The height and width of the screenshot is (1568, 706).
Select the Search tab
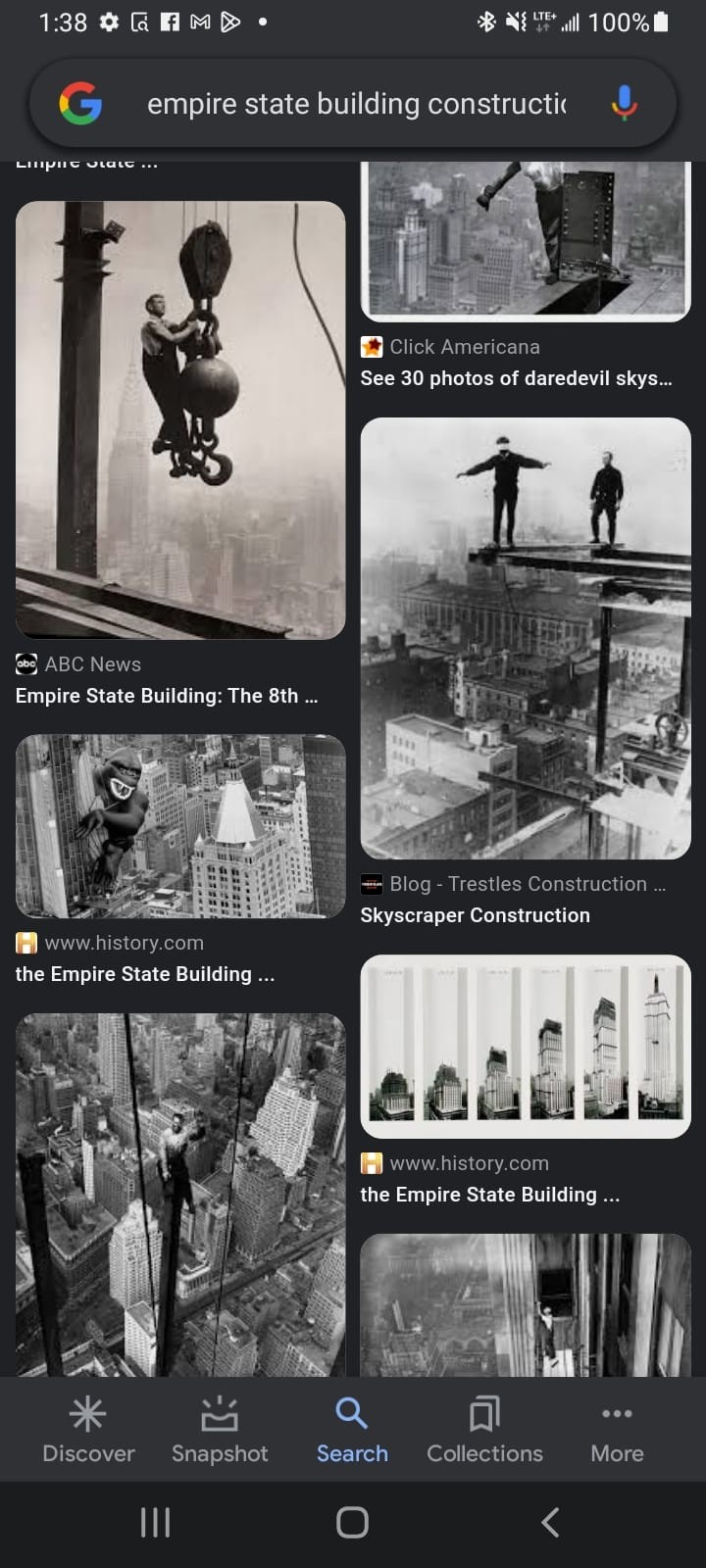point(352,1430)
